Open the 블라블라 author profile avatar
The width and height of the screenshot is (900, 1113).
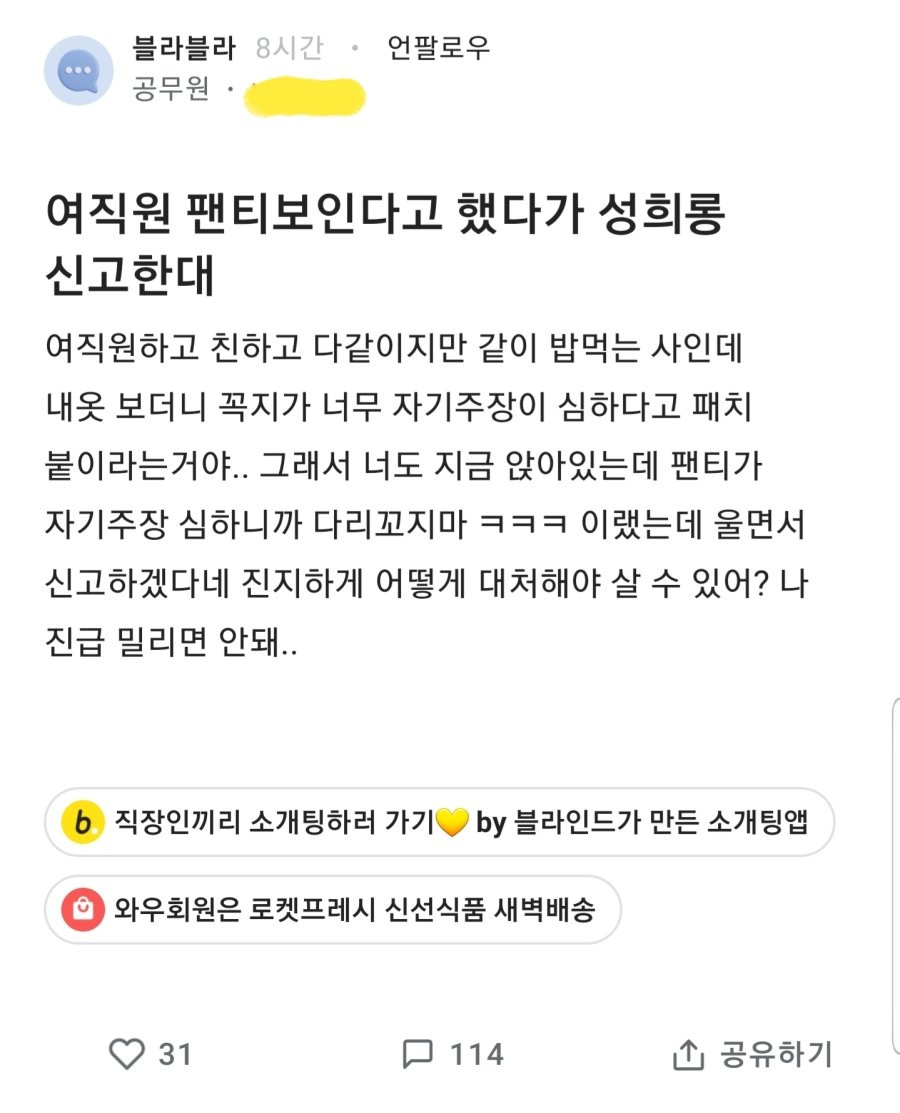pos(79,70)
